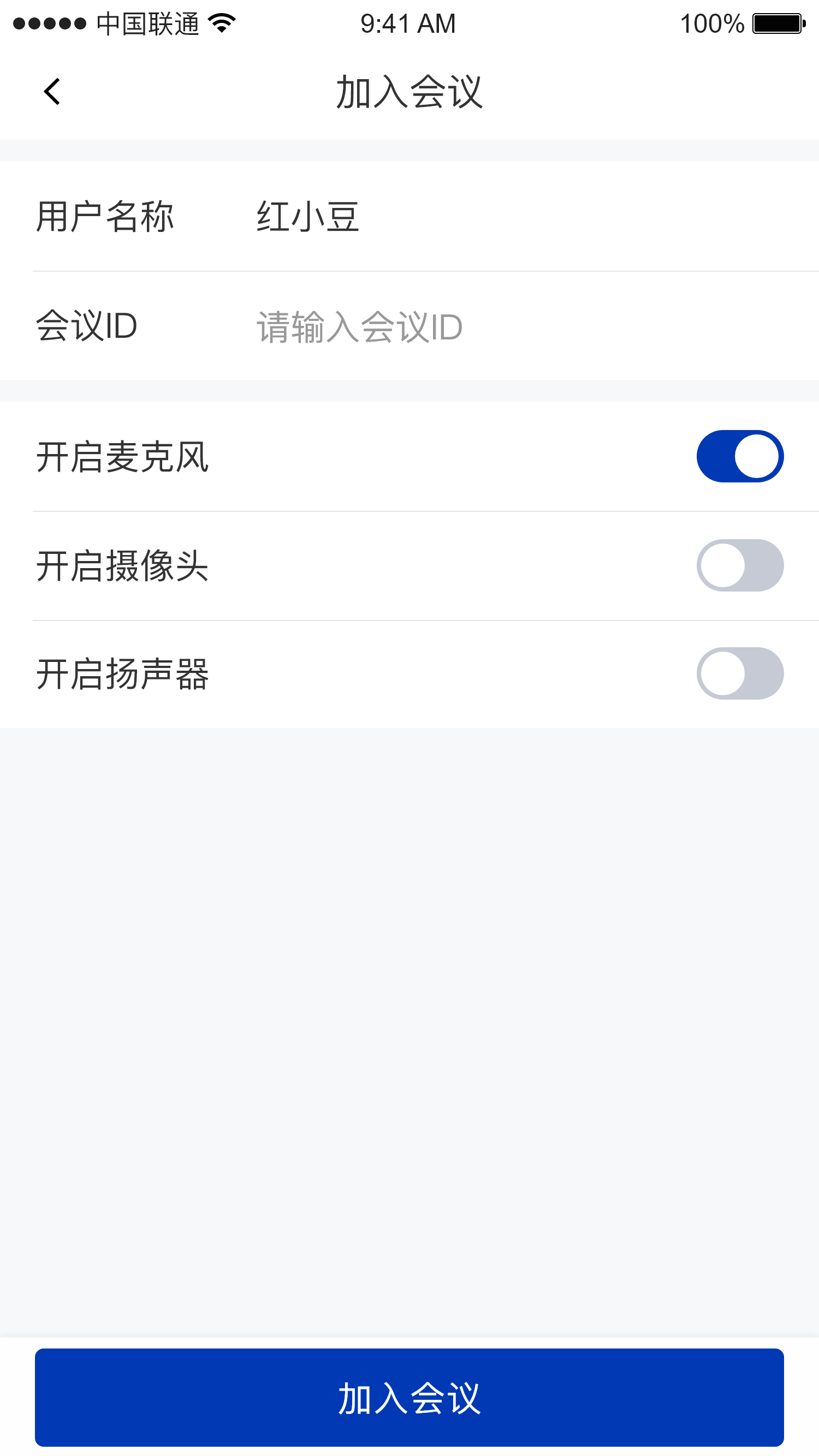Tap the blue 加入会议 button
Screen dimensions: 819x1456
[409, 1397]
